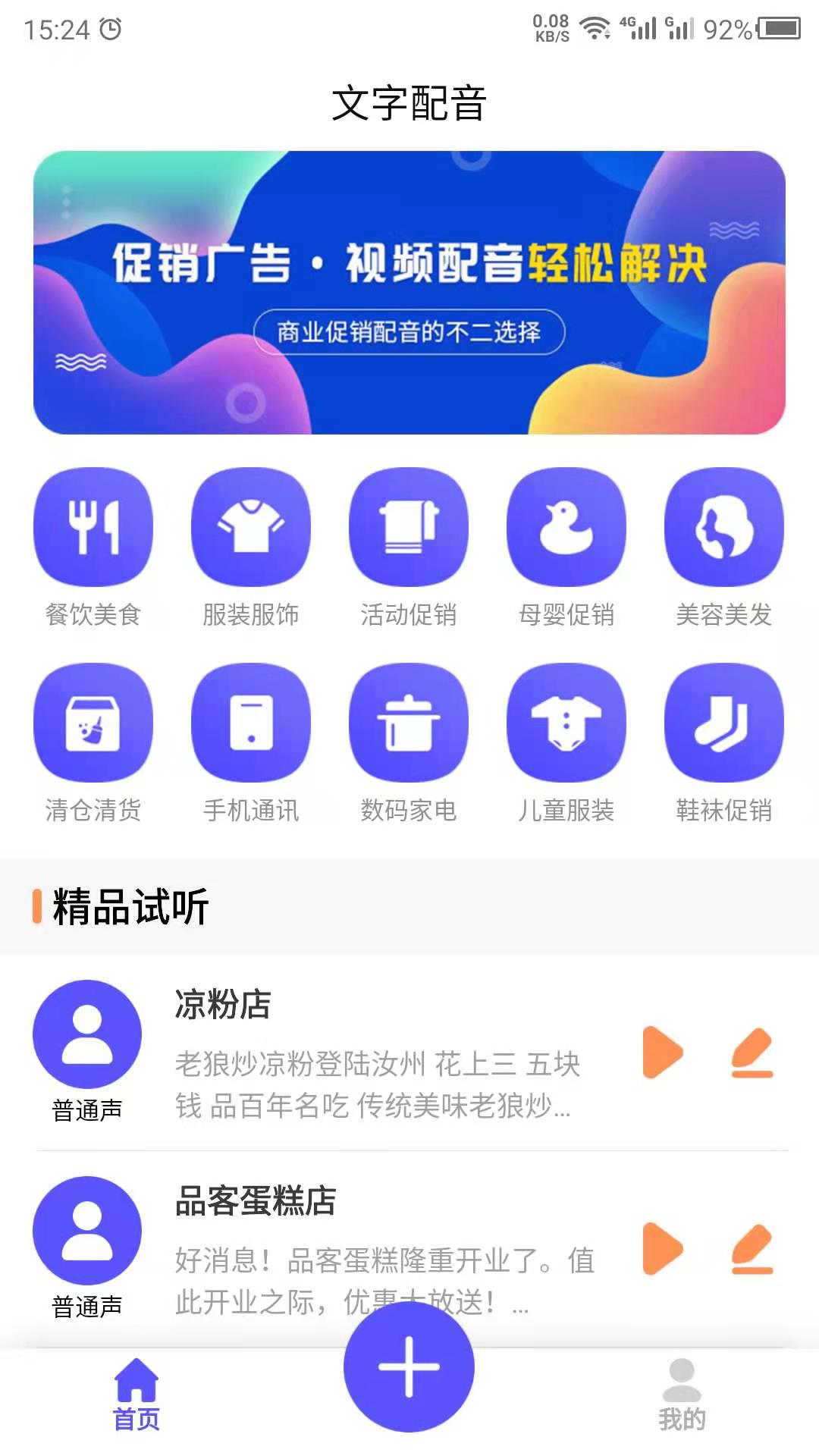Go to the 首页 tab
The height and width of the screenshot is (1456, 819).
(136, 1395)
